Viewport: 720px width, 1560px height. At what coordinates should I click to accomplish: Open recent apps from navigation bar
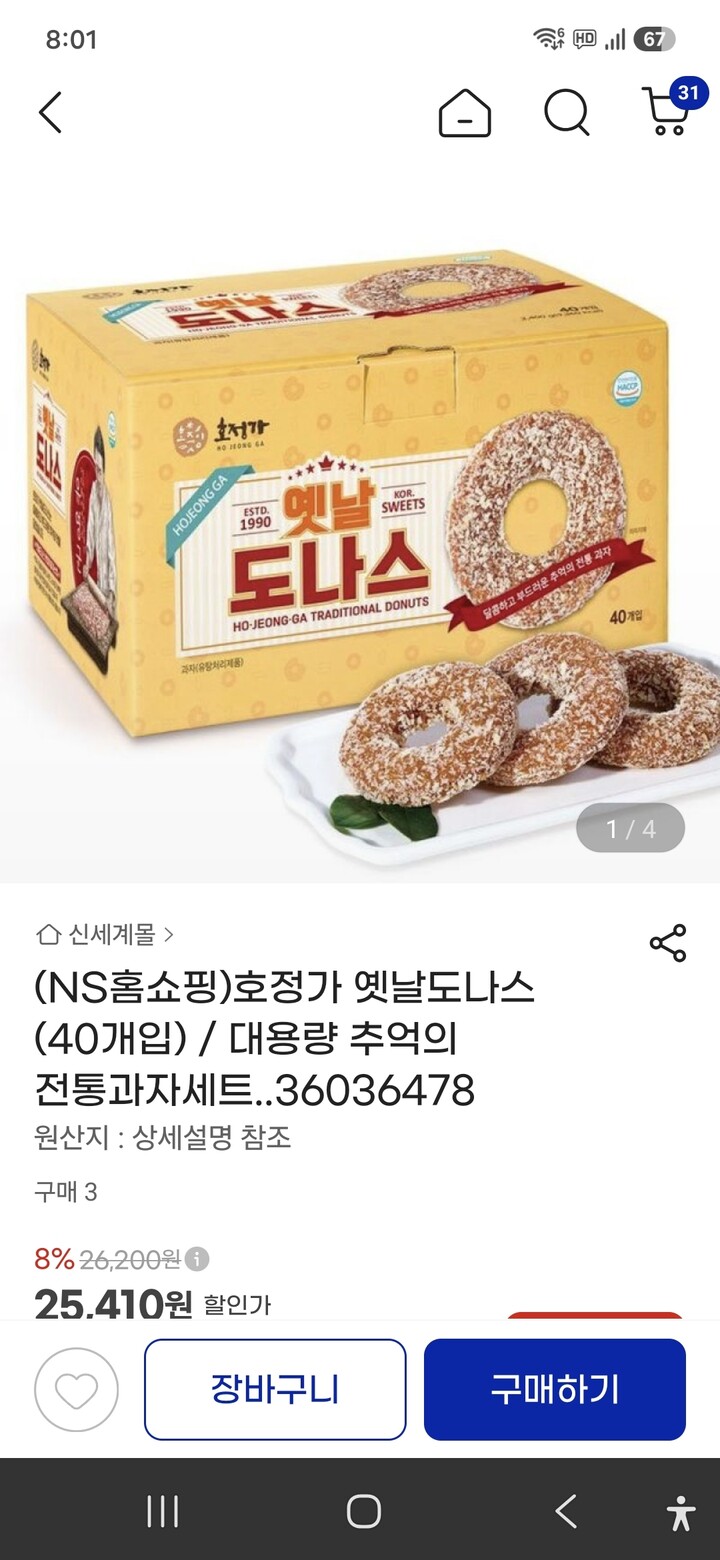163,1511
